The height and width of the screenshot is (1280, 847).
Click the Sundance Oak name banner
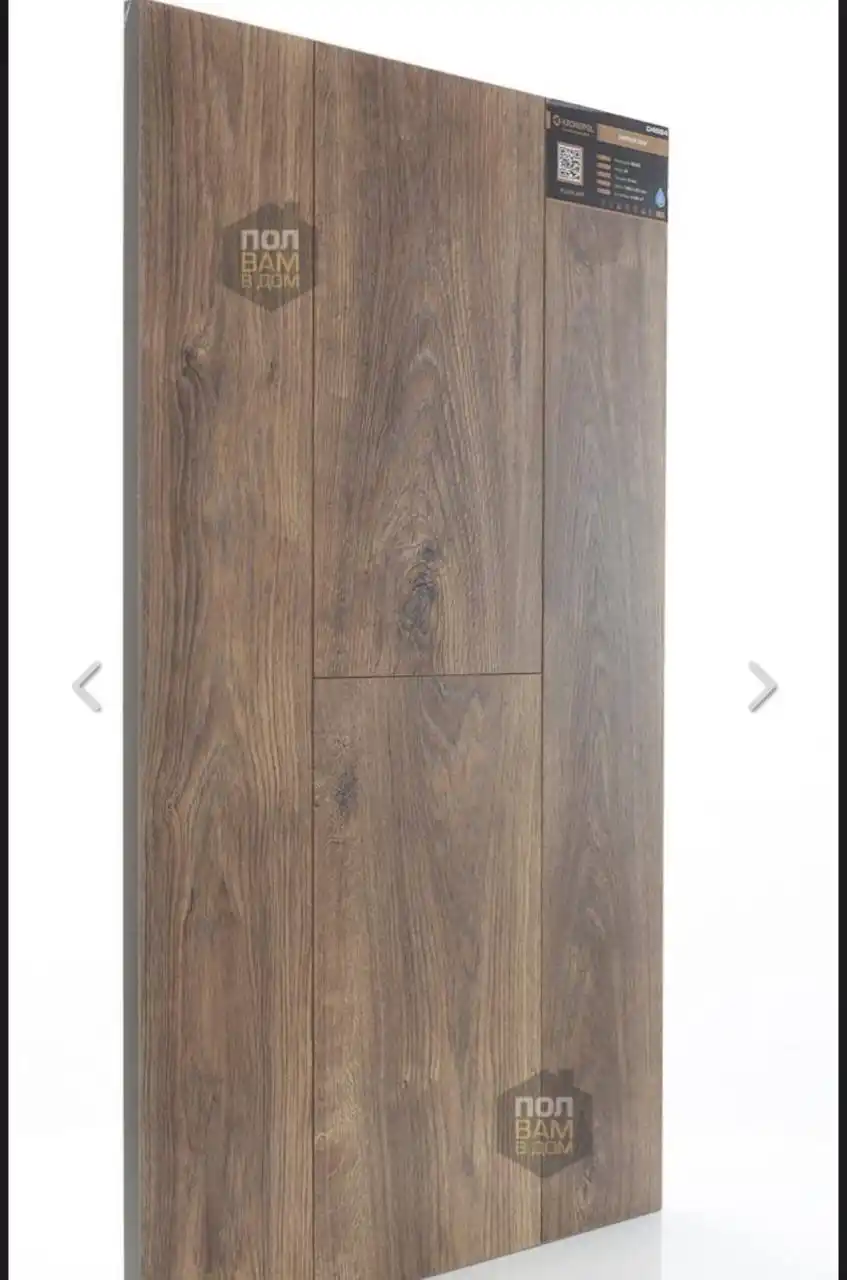coord(630,137)
